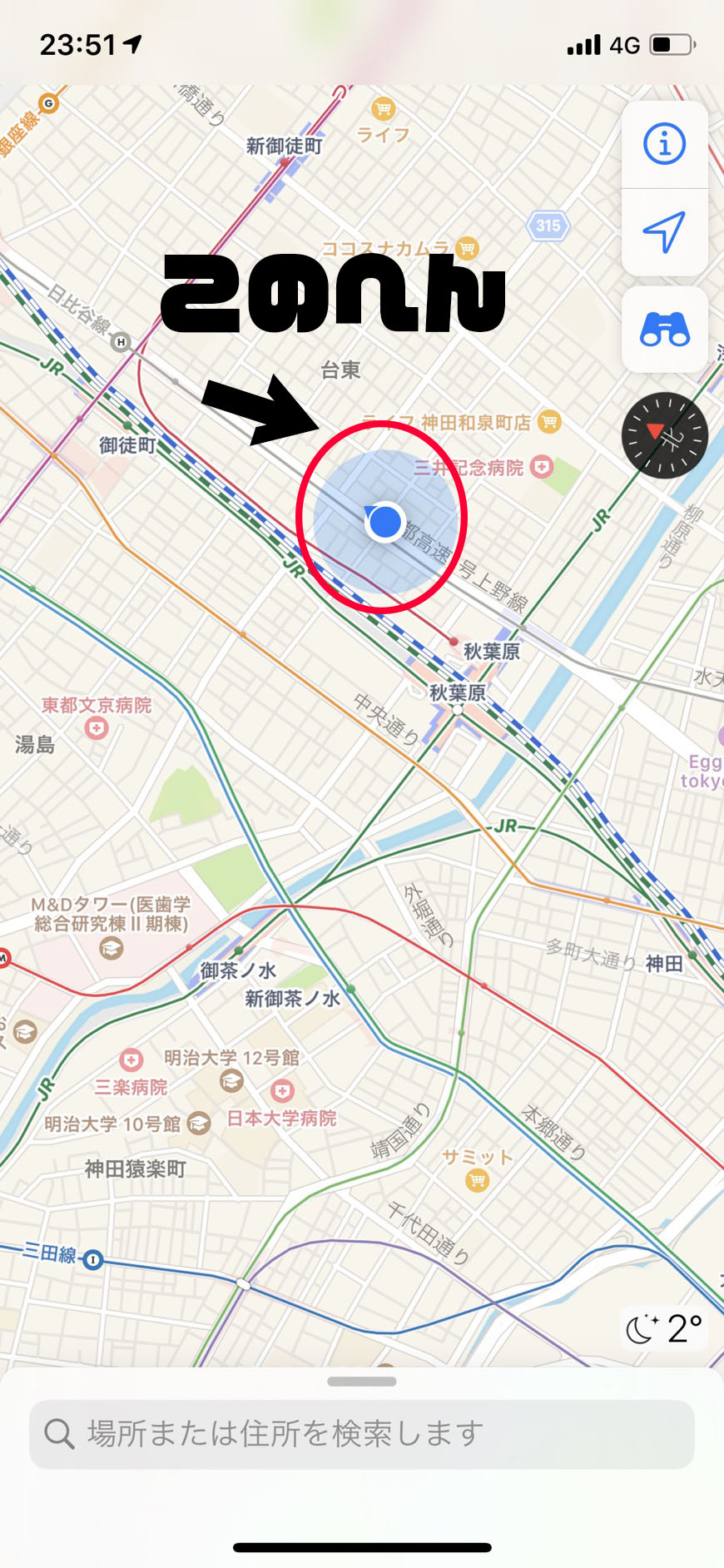Select the 東都文京病院 hospital marker
724x1568 pixels.
pyautogui.click(x=97, y=728)
